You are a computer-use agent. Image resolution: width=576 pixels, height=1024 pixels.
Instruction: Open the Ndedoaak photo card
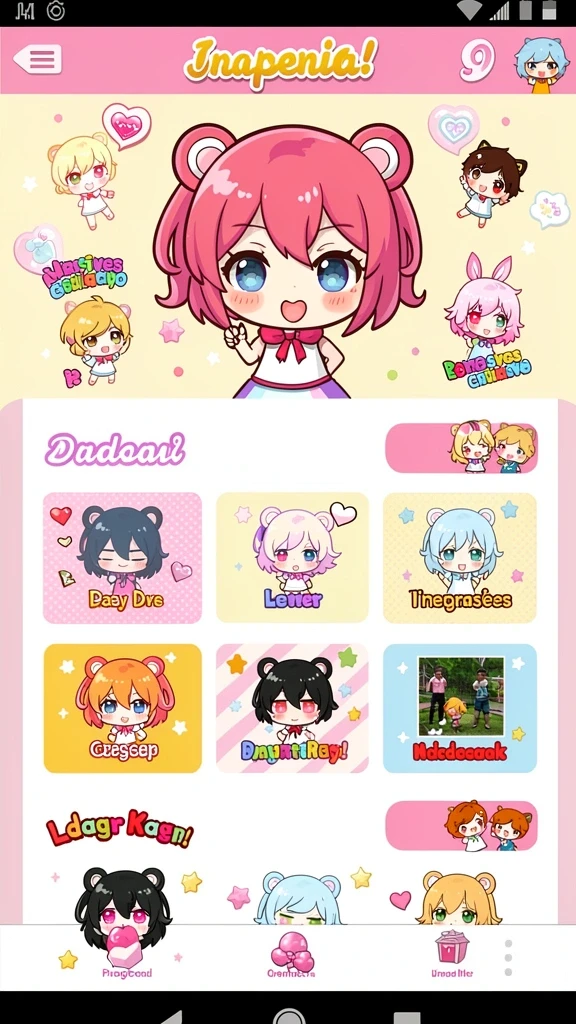tap(460, 709)
